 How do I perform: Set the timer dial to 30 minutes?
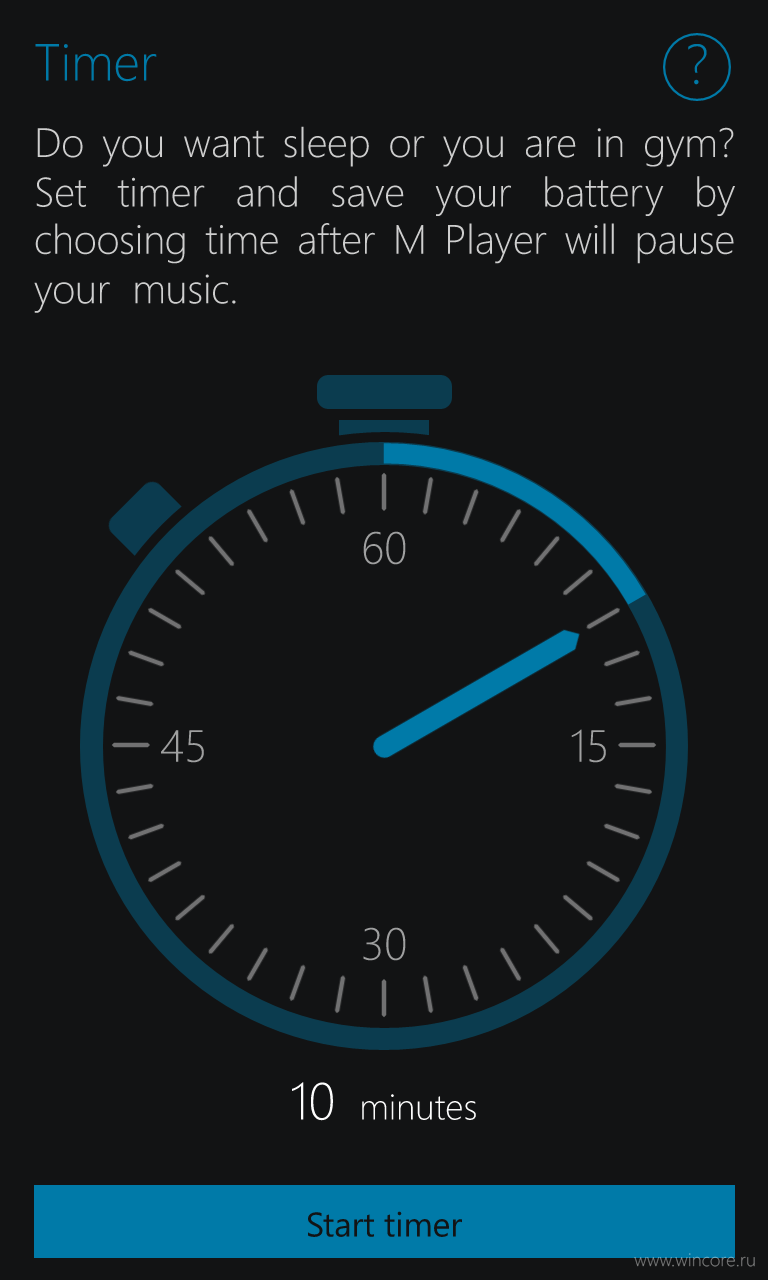pos(384,945)
